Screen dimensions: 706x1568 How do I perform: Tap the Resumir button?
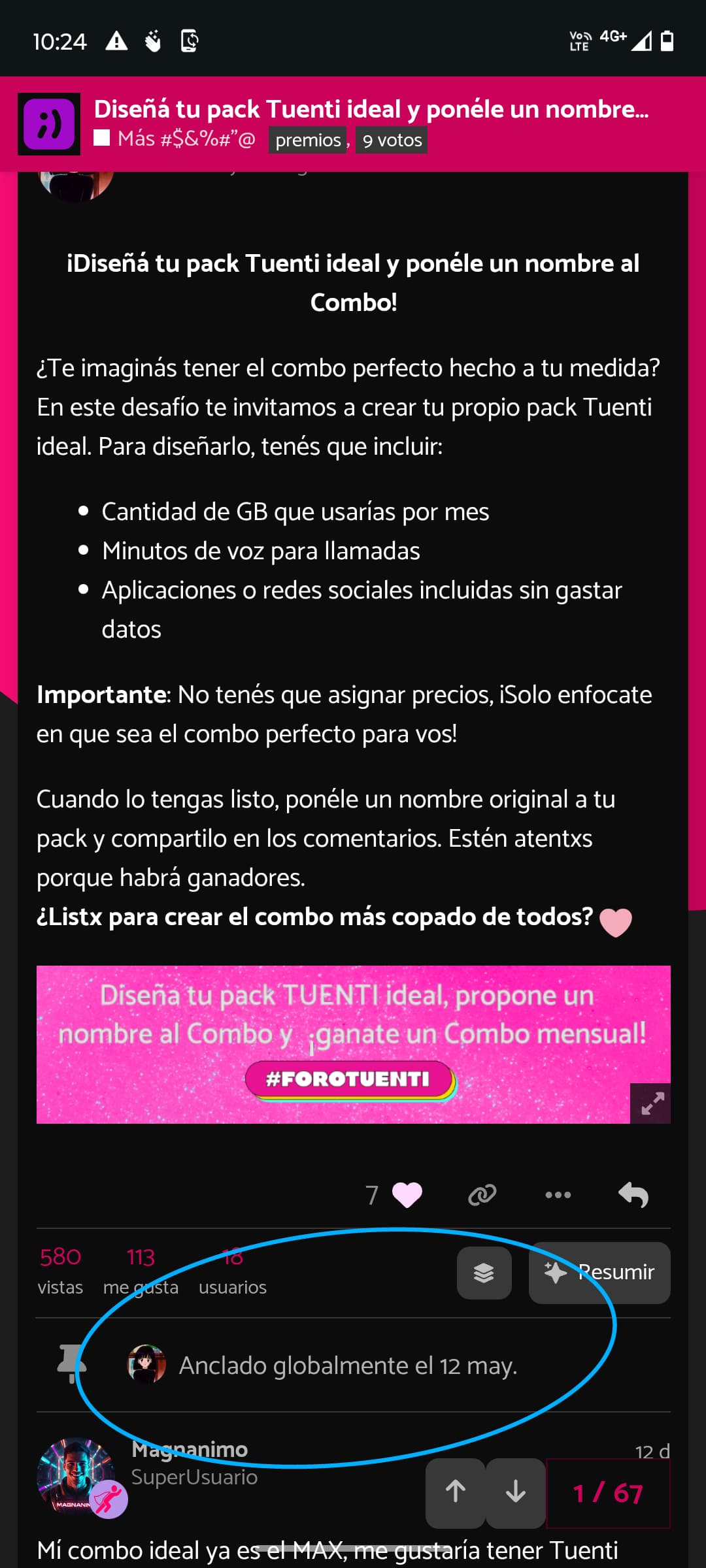pos(599,1273)
